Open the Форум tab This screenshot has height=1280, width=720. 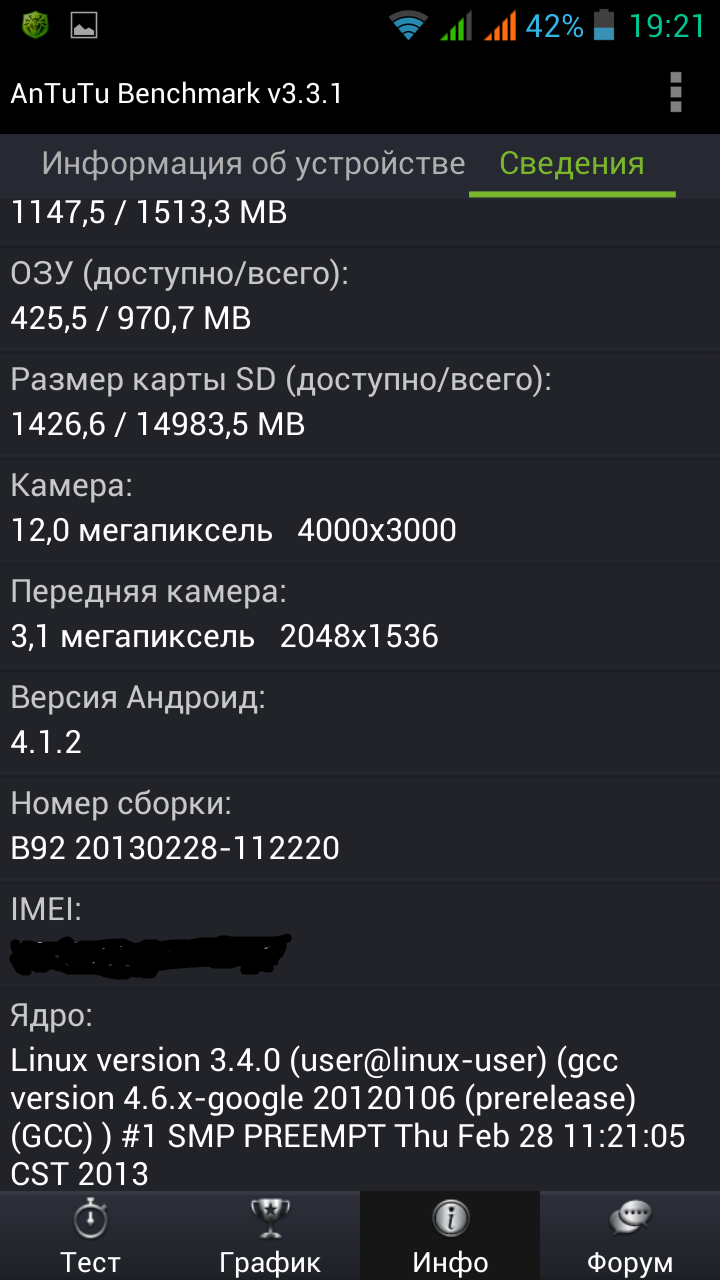630,1236
